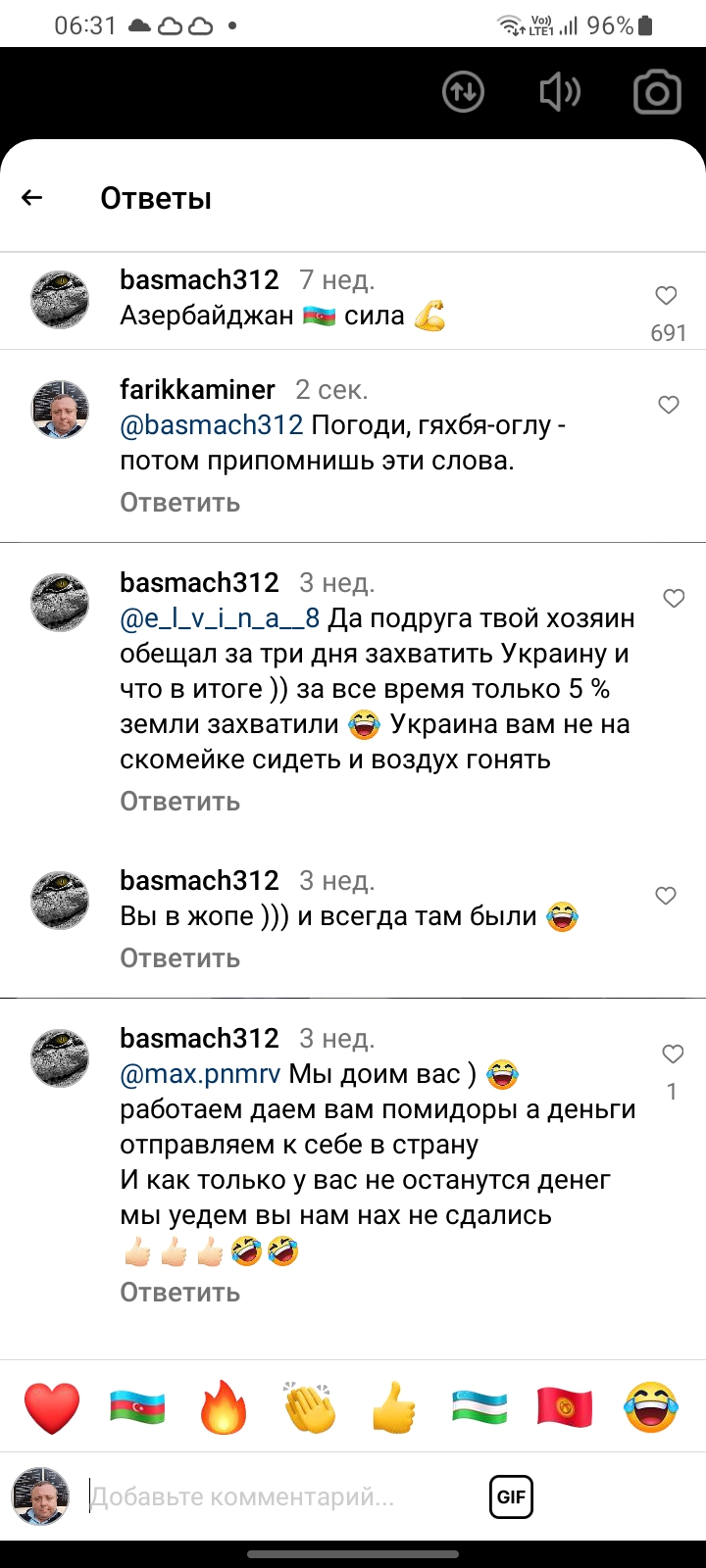
Task: Reply to the comment about Украину
Action: 179,802
